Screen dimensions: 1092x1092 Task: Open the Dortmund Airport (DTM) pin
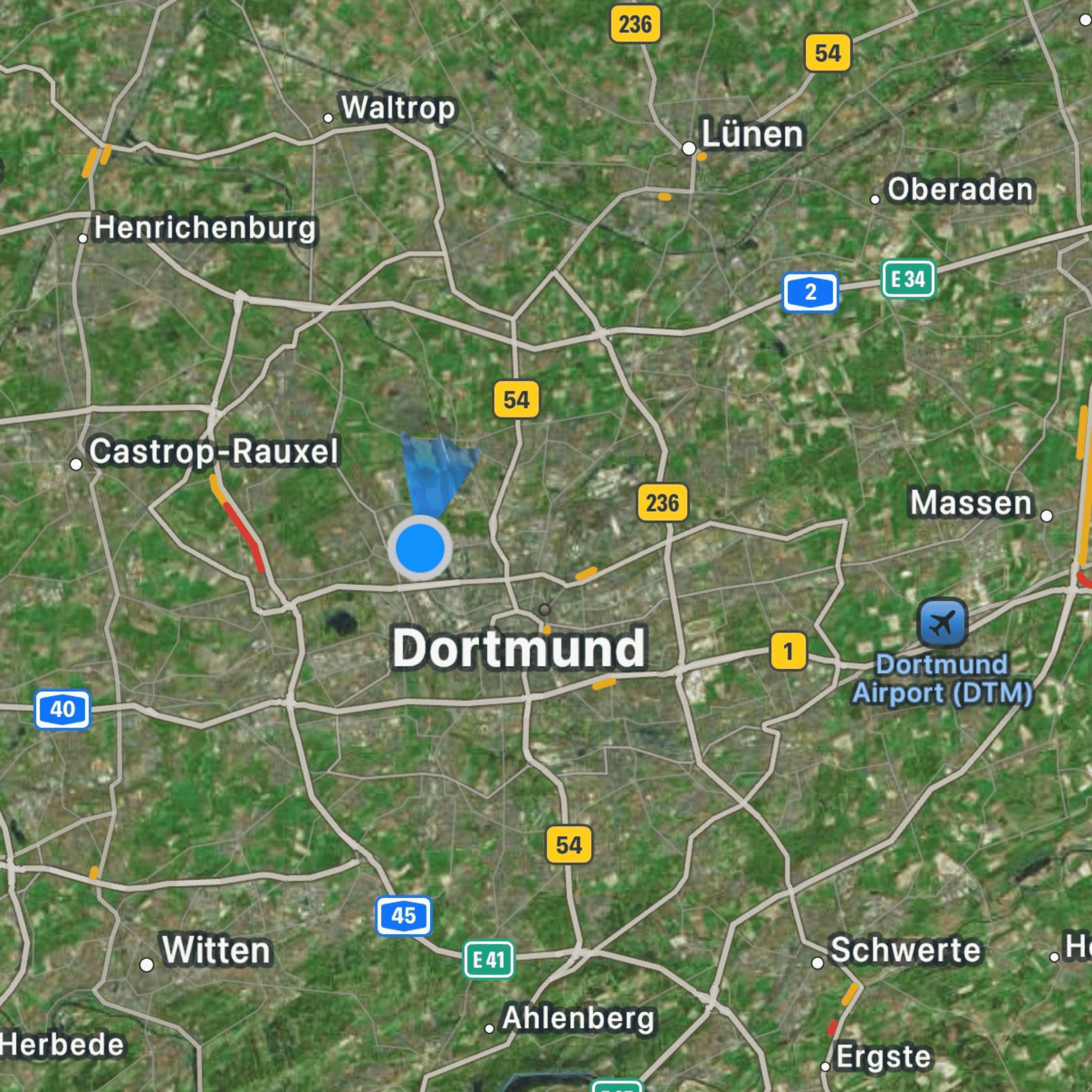pyautogui.click(x=942, y=623)
